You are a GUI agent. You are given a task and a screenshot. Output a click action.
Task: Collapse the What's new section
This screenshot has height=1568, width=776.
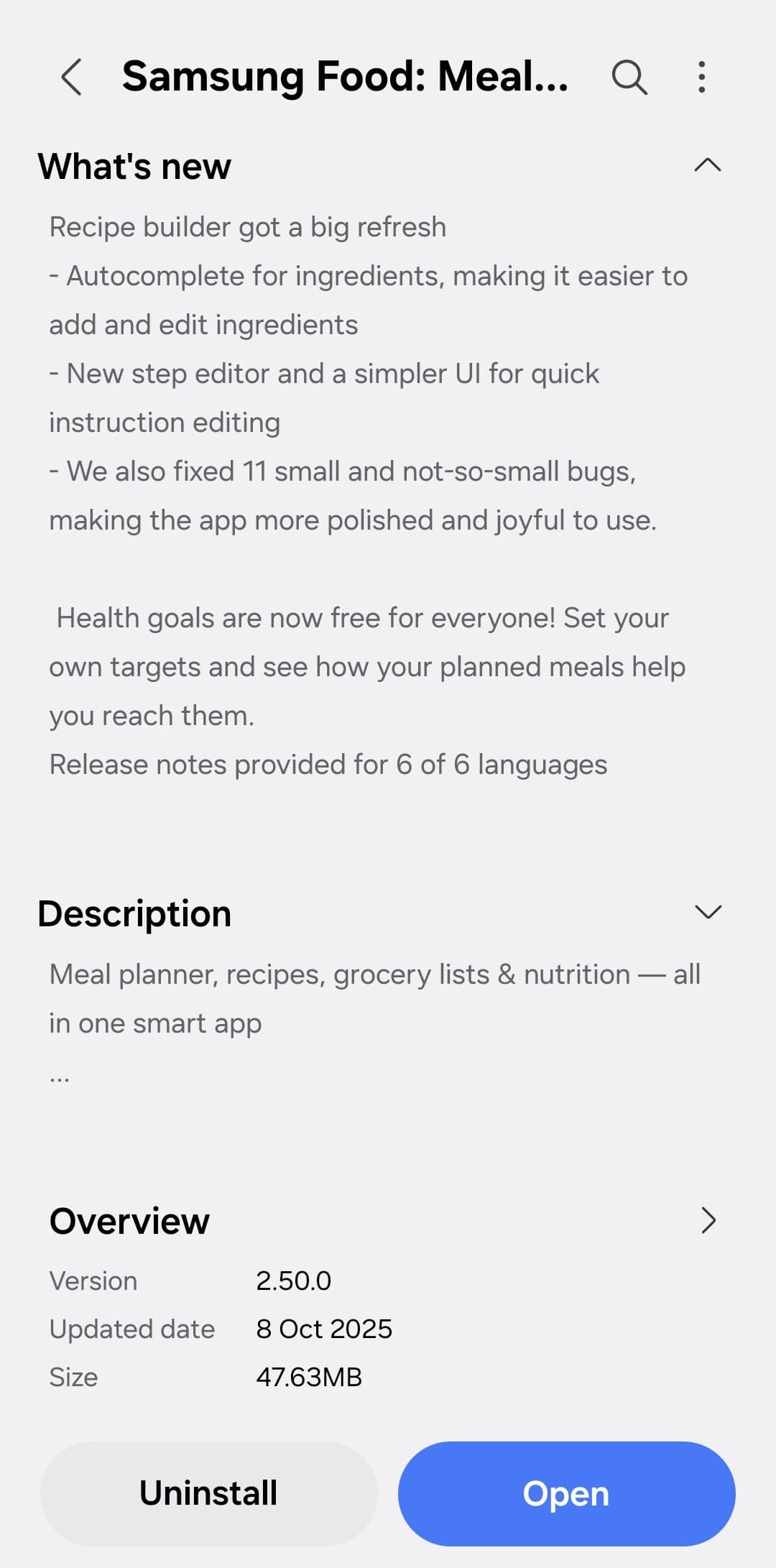click(x=707, y=165)
